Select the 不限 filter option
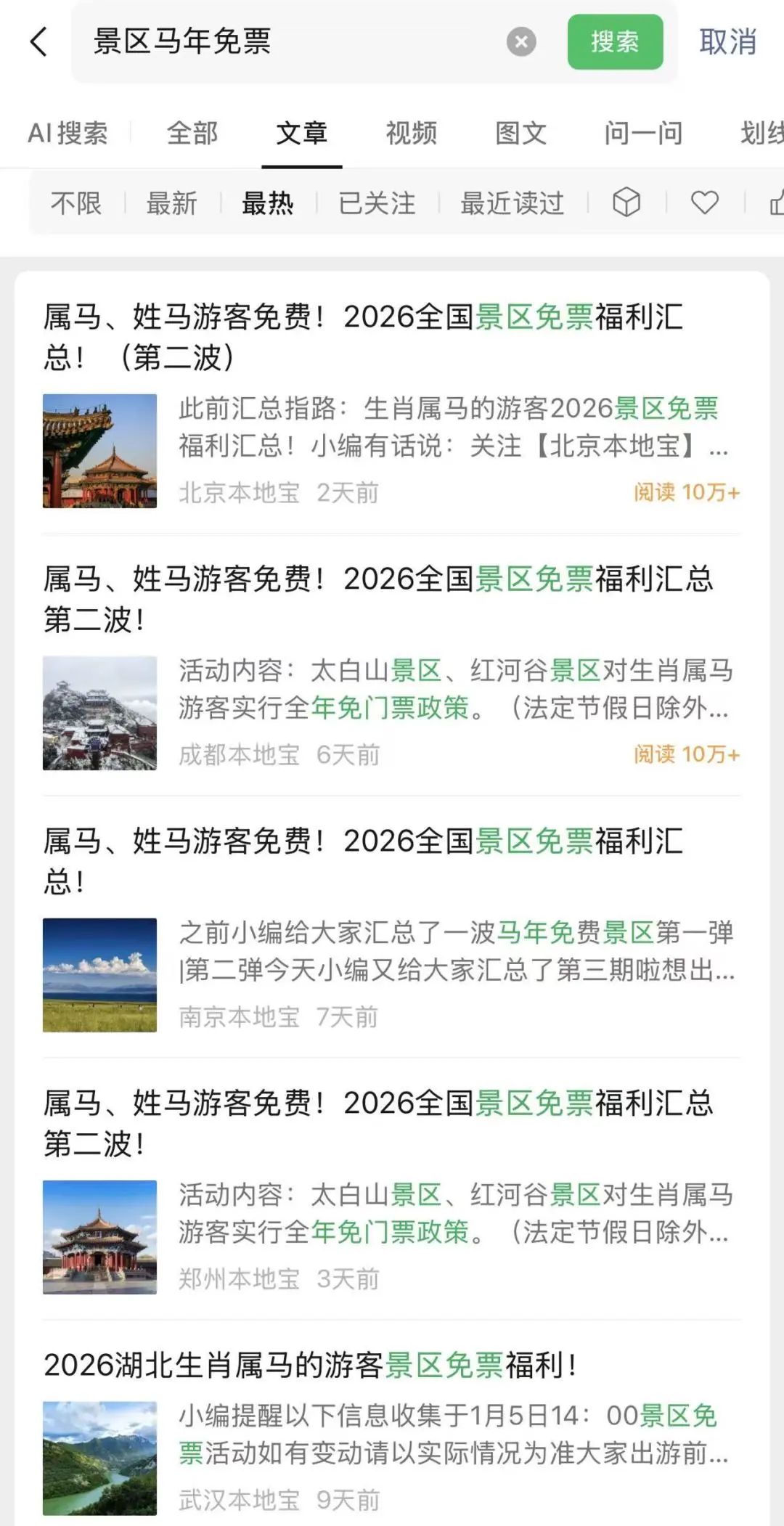This screenshot has width=784, height=1526. click(x=75, y=203)
